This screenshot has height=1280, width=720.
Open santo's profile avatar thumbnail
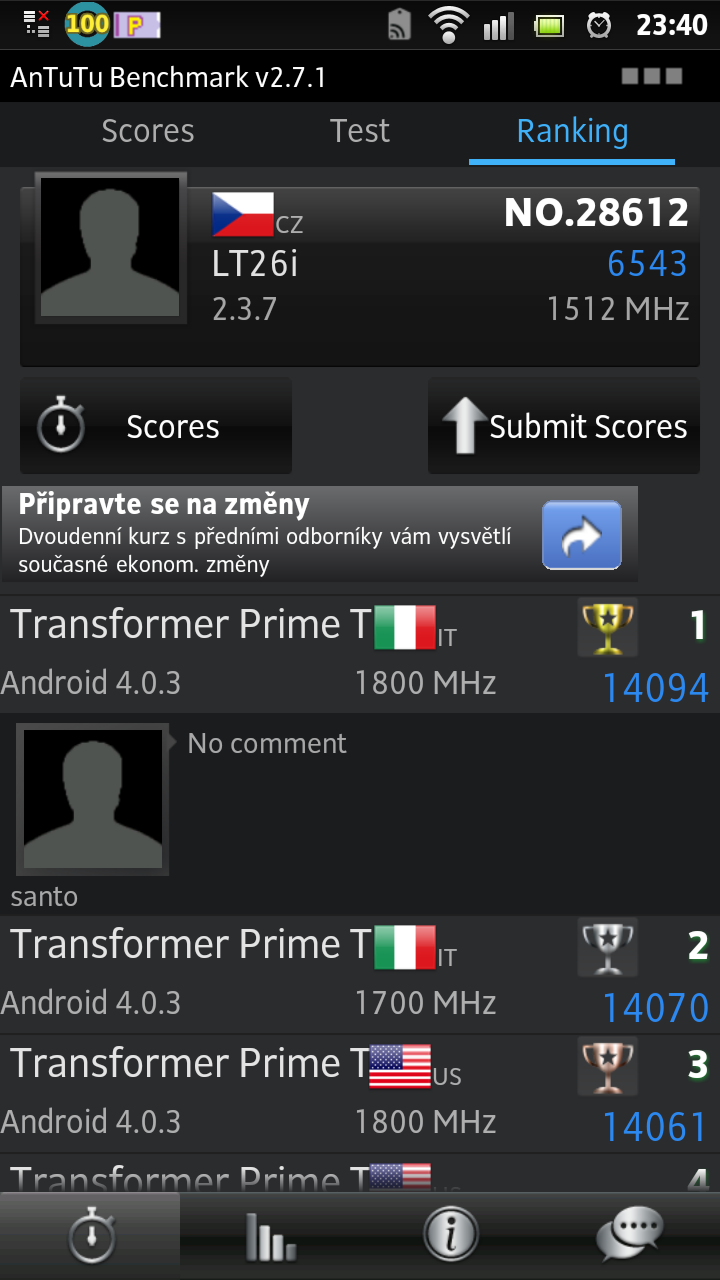(x=92, y=799)
